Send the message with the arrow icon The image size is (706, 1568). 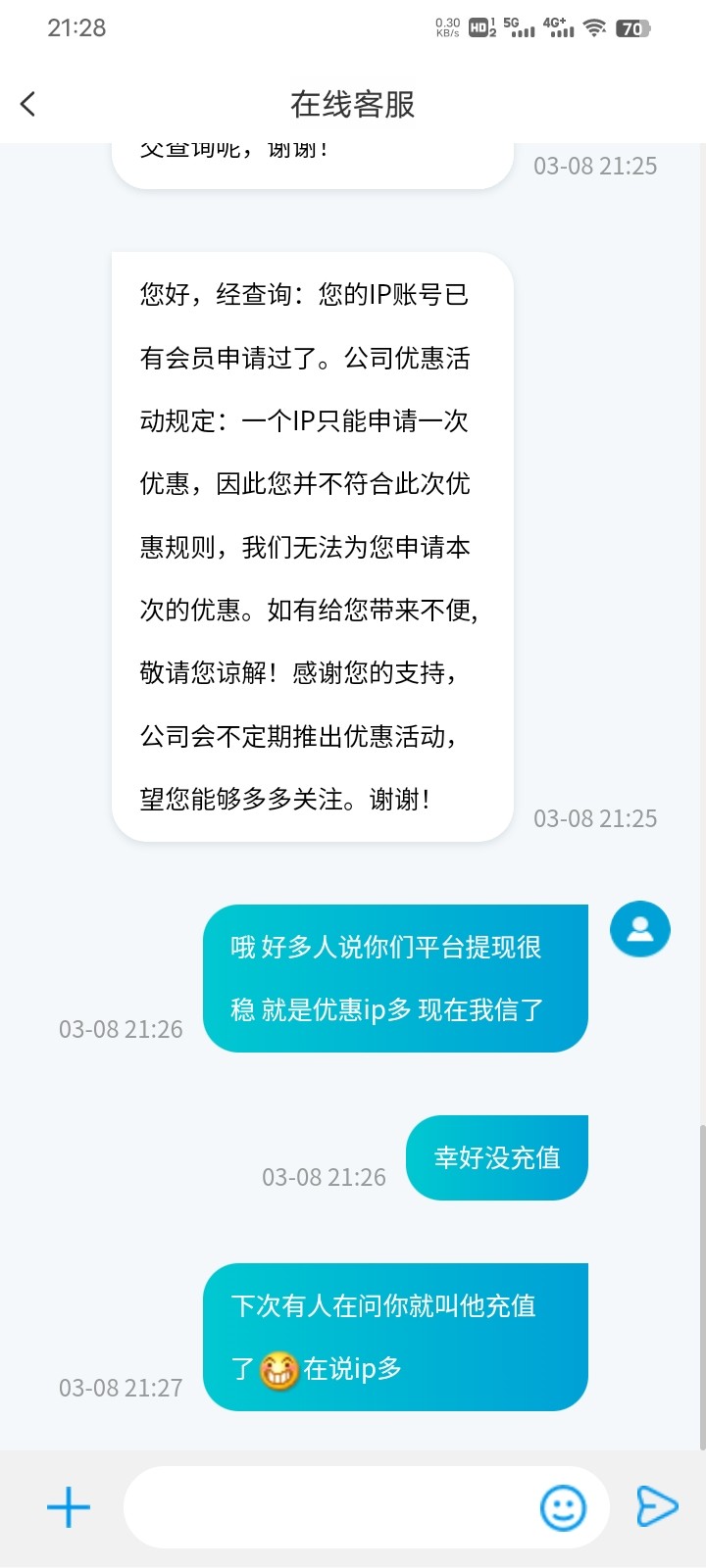656,1506
